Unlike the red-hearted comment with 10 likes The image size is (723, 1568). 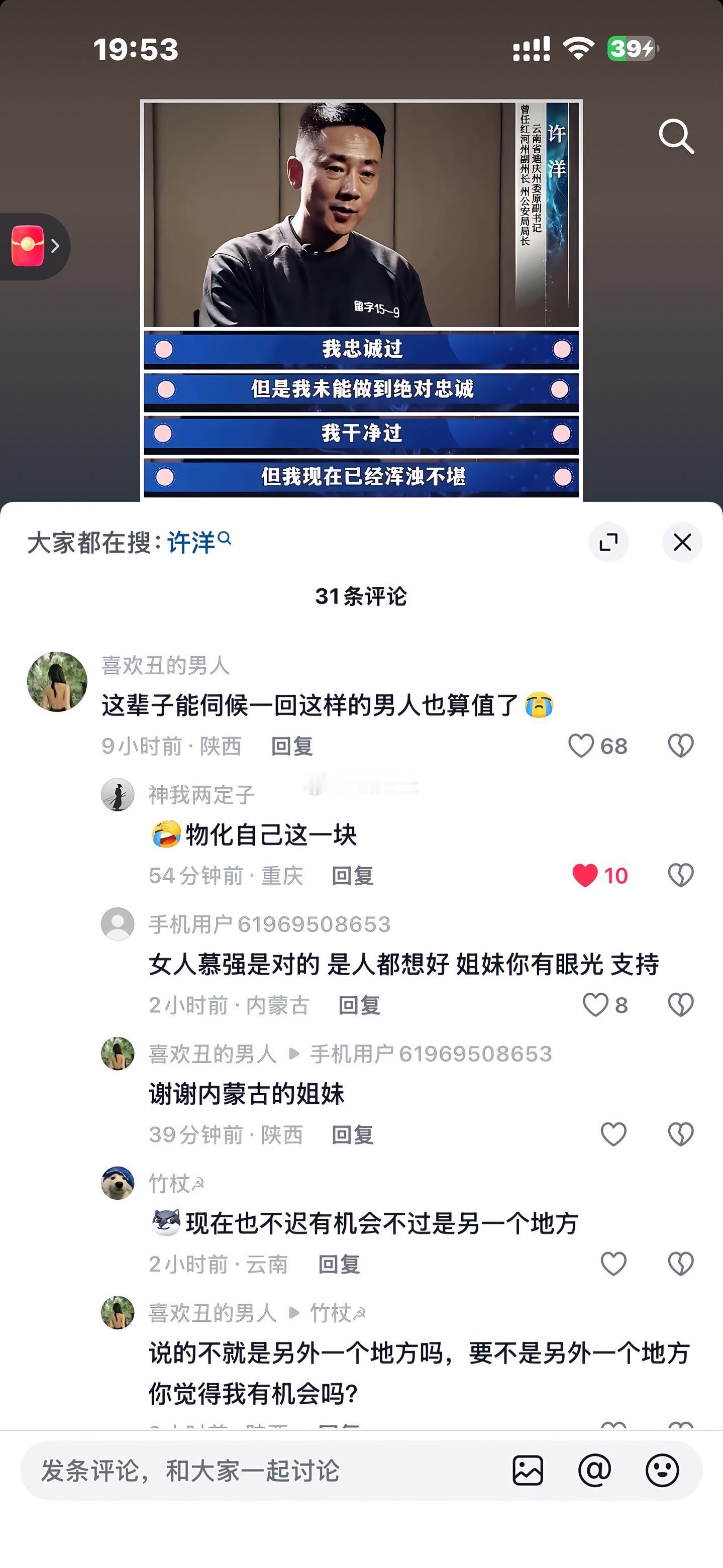(x=586, y=875)
